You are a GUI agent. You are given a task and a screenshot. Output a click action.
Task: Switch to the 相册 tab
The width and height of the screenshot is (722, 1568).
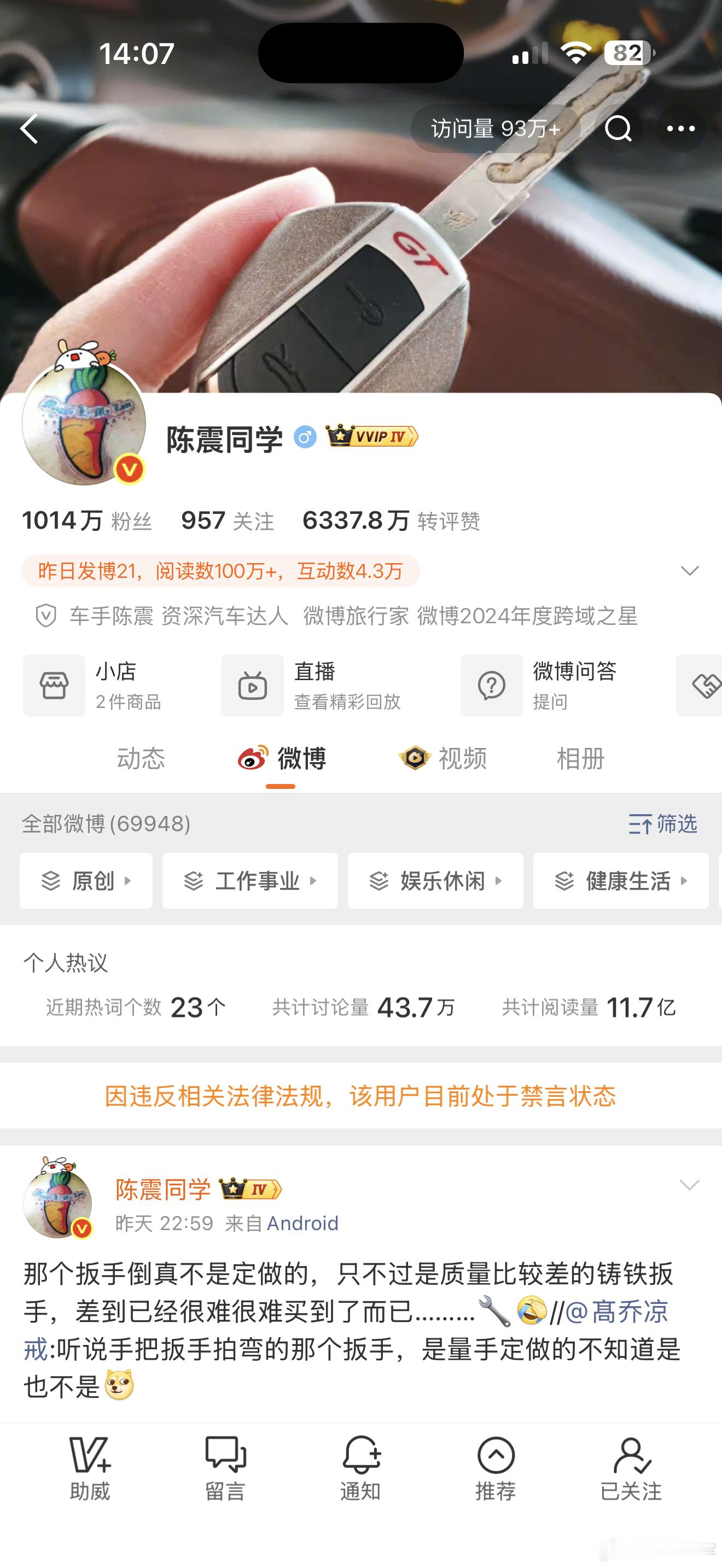pos(580,759)
